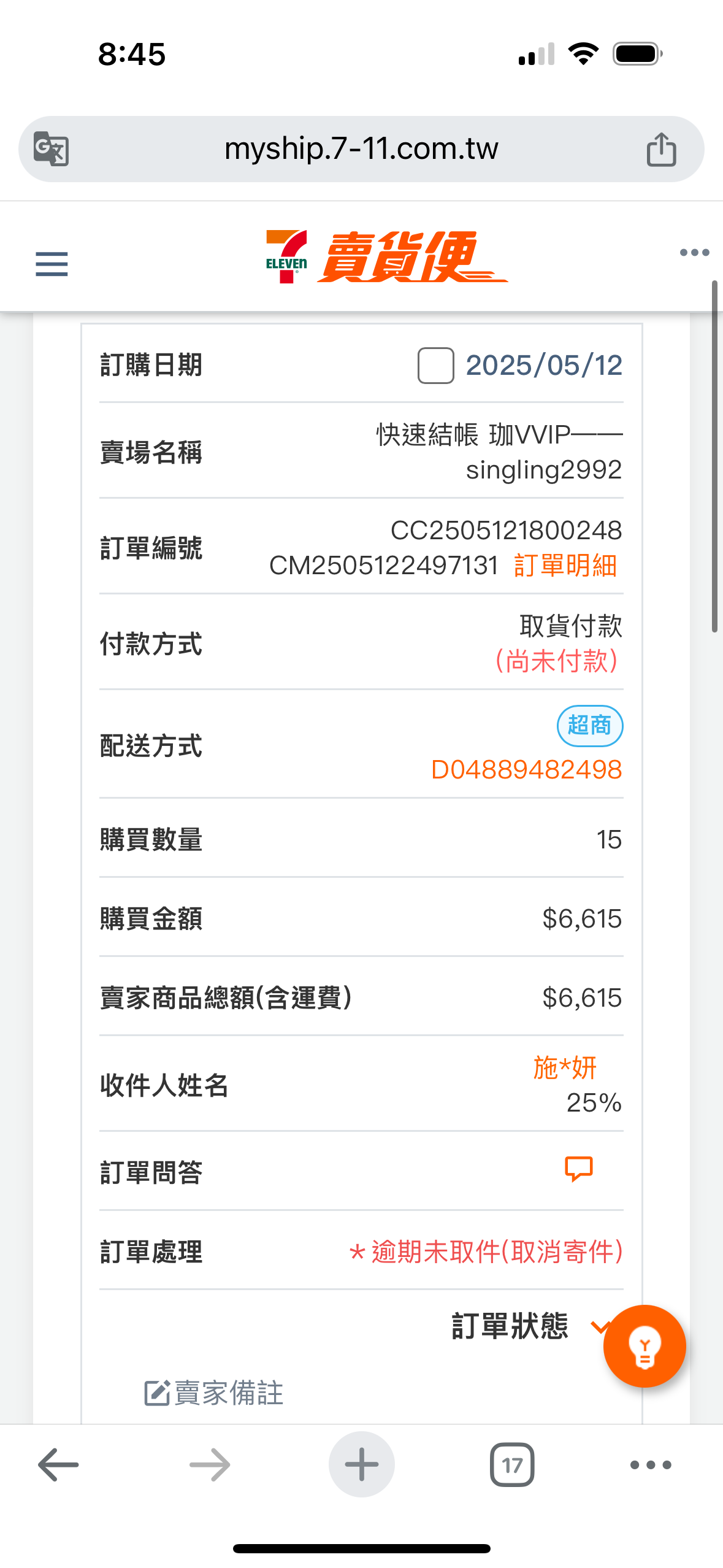
Task: View the 17 open tabs
Action: point(512,1465)
